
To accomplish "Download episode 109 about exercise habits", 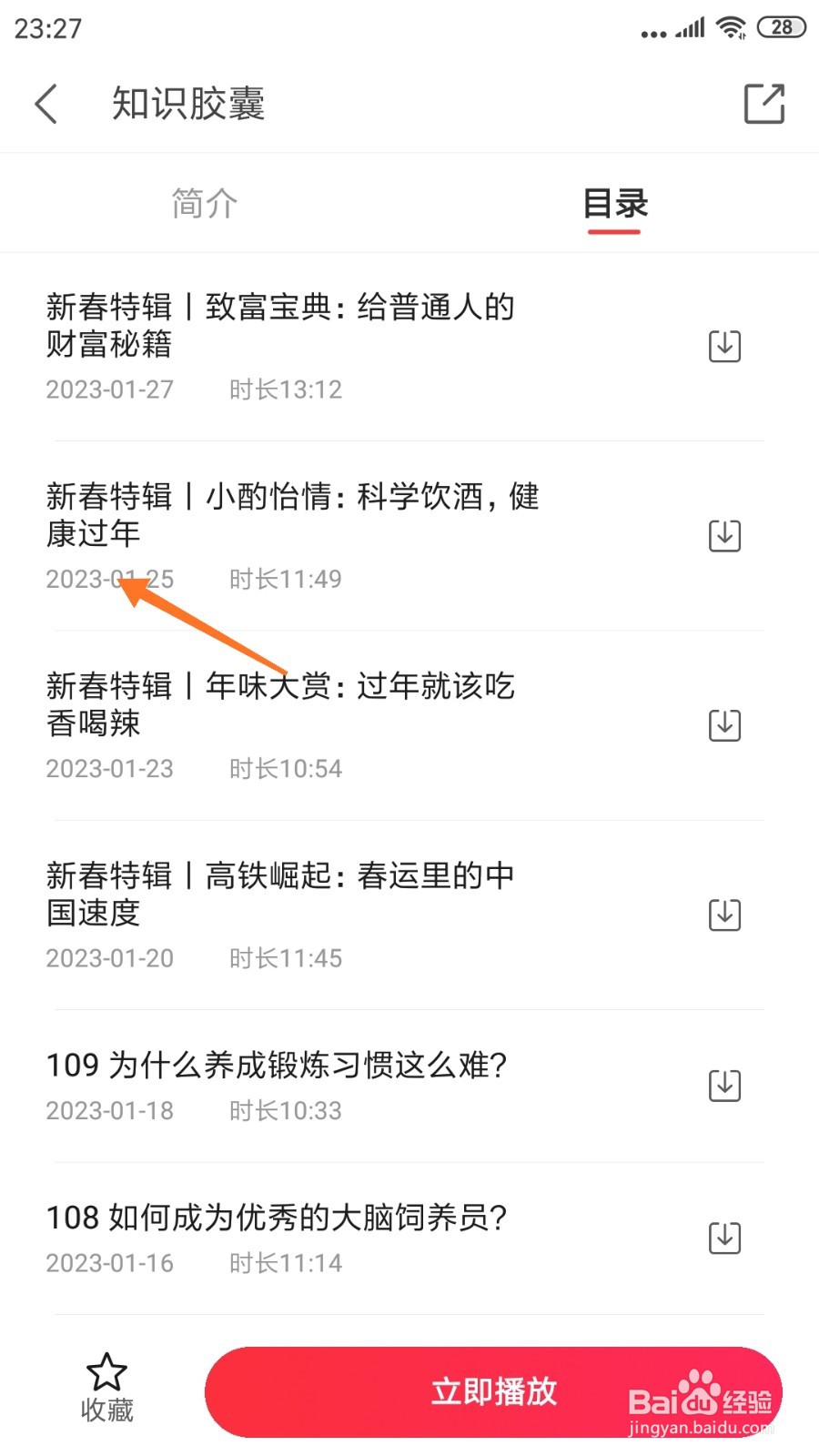I will [723, 1085].
